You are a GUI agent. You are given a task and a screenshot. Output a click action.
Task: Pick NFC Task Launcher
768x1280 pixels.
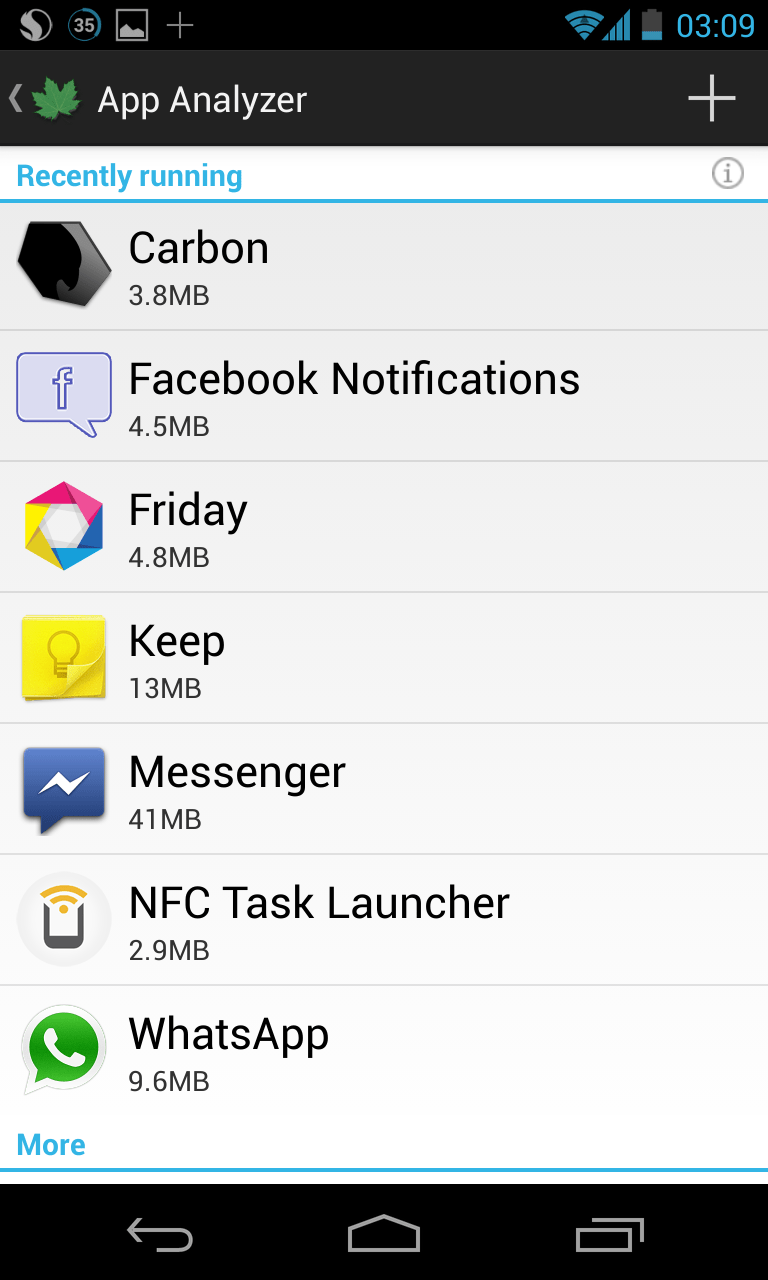[x=384, y=920]
